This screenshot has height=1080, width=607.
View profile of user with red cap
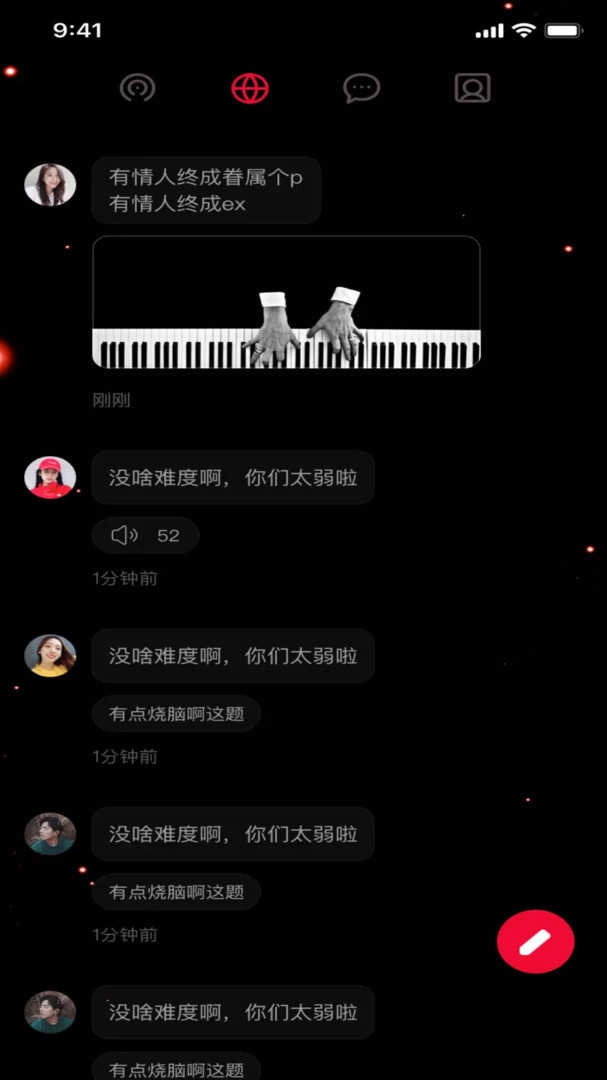click(x=50, y=478)
